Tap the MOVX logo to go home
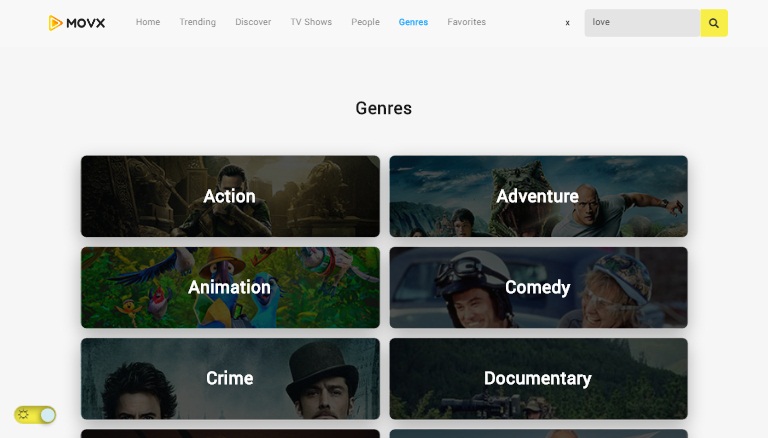This screenshot has height=438, width=768. [77, 23]
